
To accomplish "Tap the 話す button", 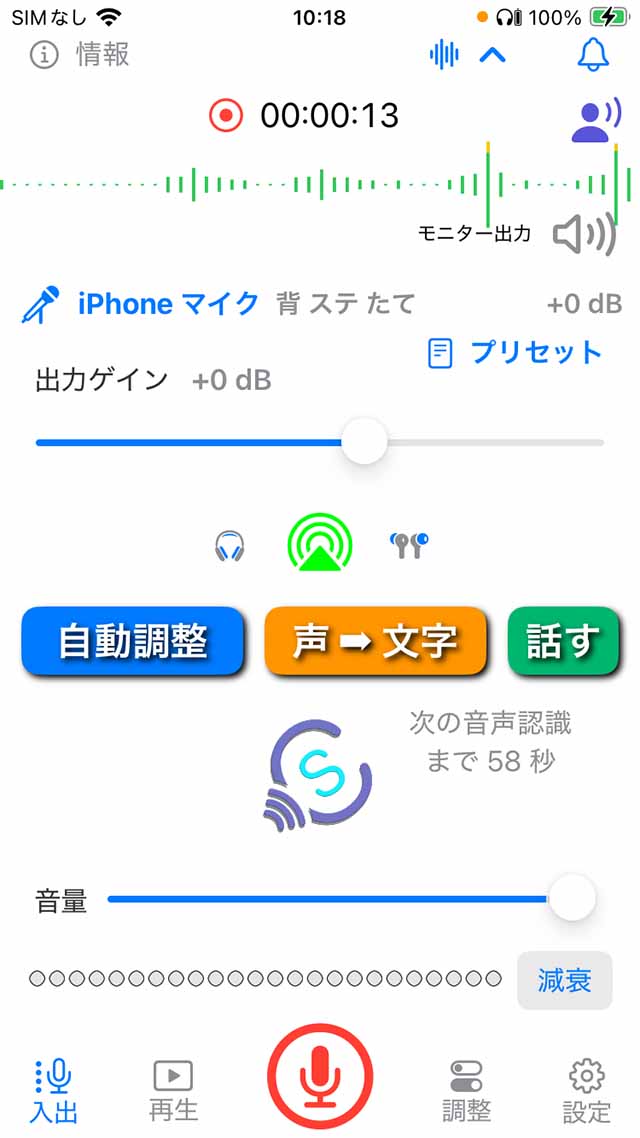I will tap(563, 642).
